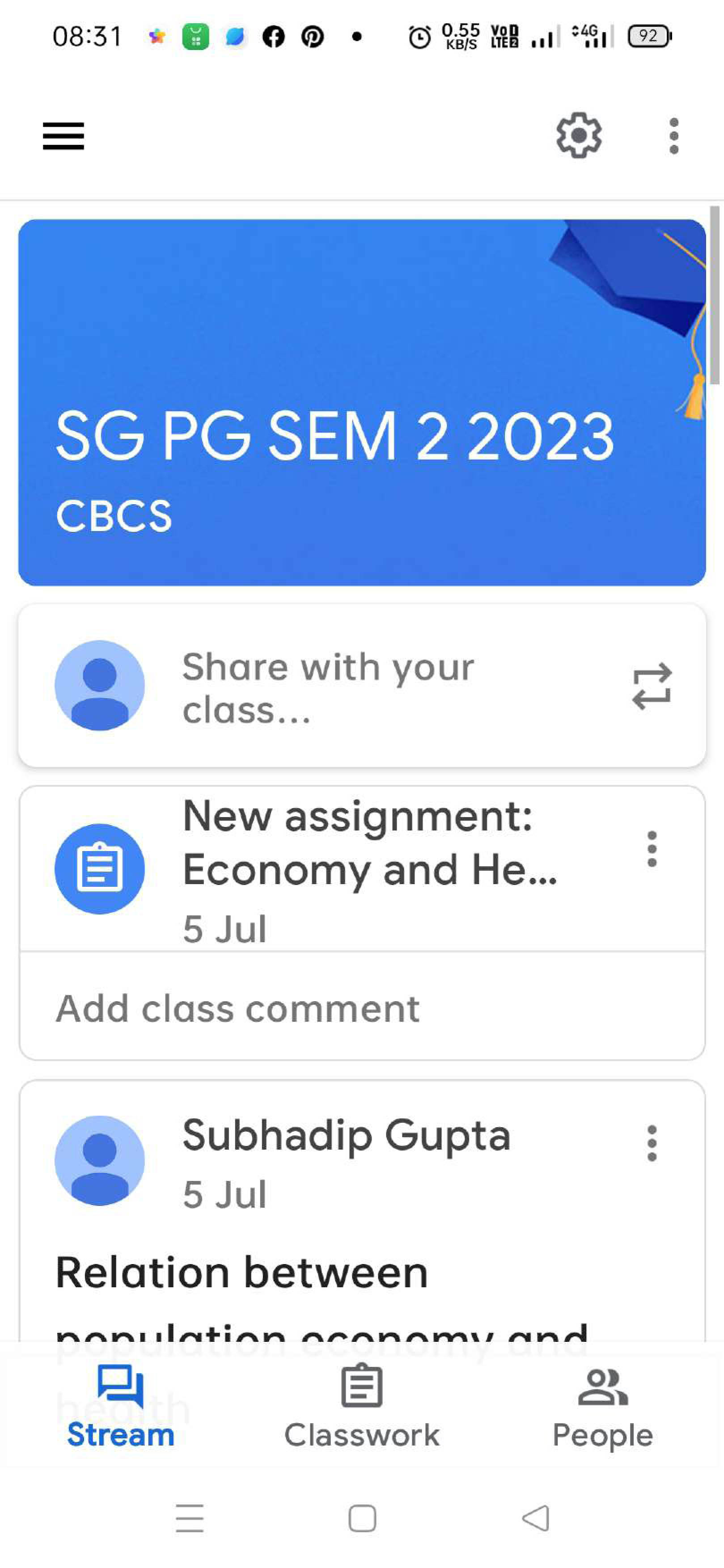Image resolution: width=724 pixels, height=1568 pixels.
Task: Go to the system home screen
Action: click(x=362, y=1518)
